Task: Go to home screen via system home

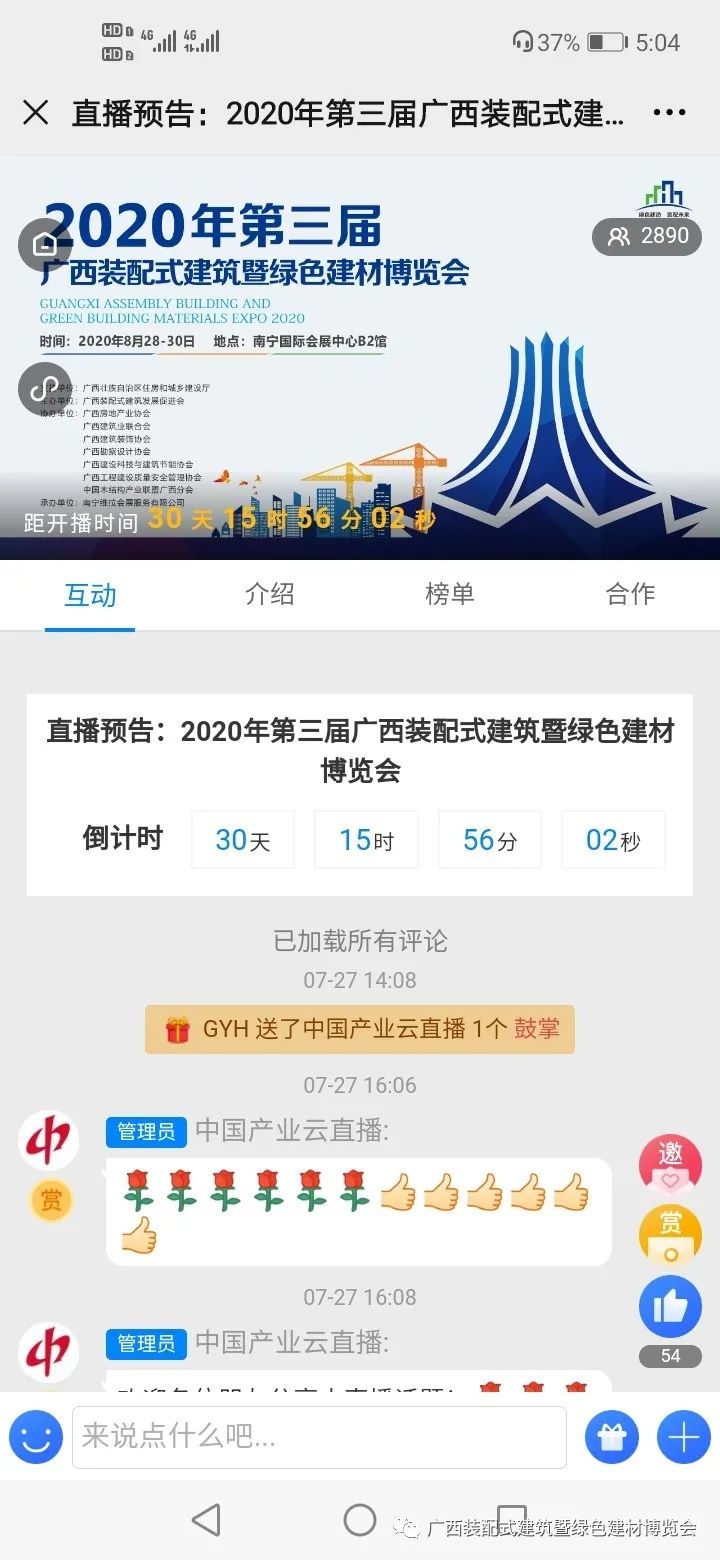Action: tap(360, 1520)
